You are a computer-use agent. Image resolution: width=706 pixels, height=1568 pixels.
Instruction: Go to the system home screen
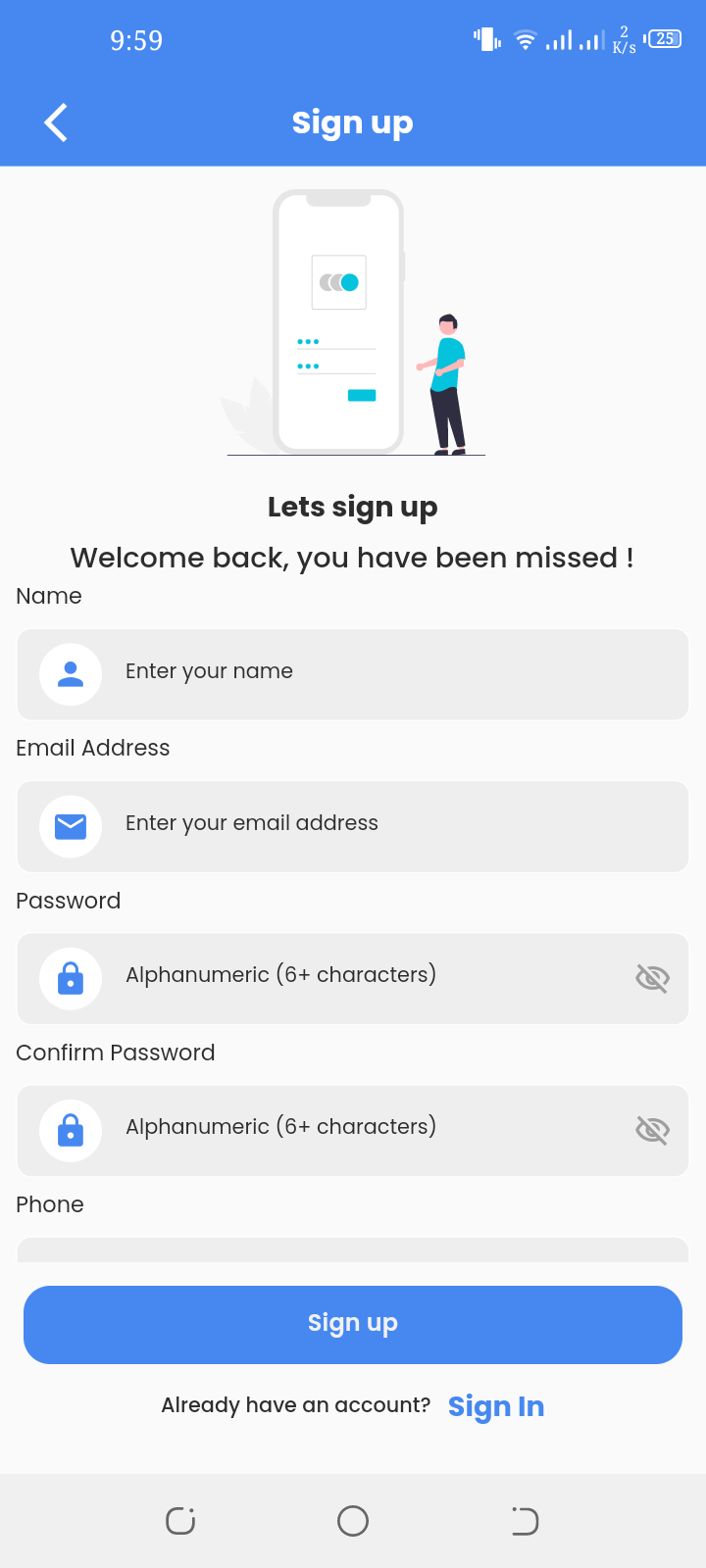tap(353, 1521)
